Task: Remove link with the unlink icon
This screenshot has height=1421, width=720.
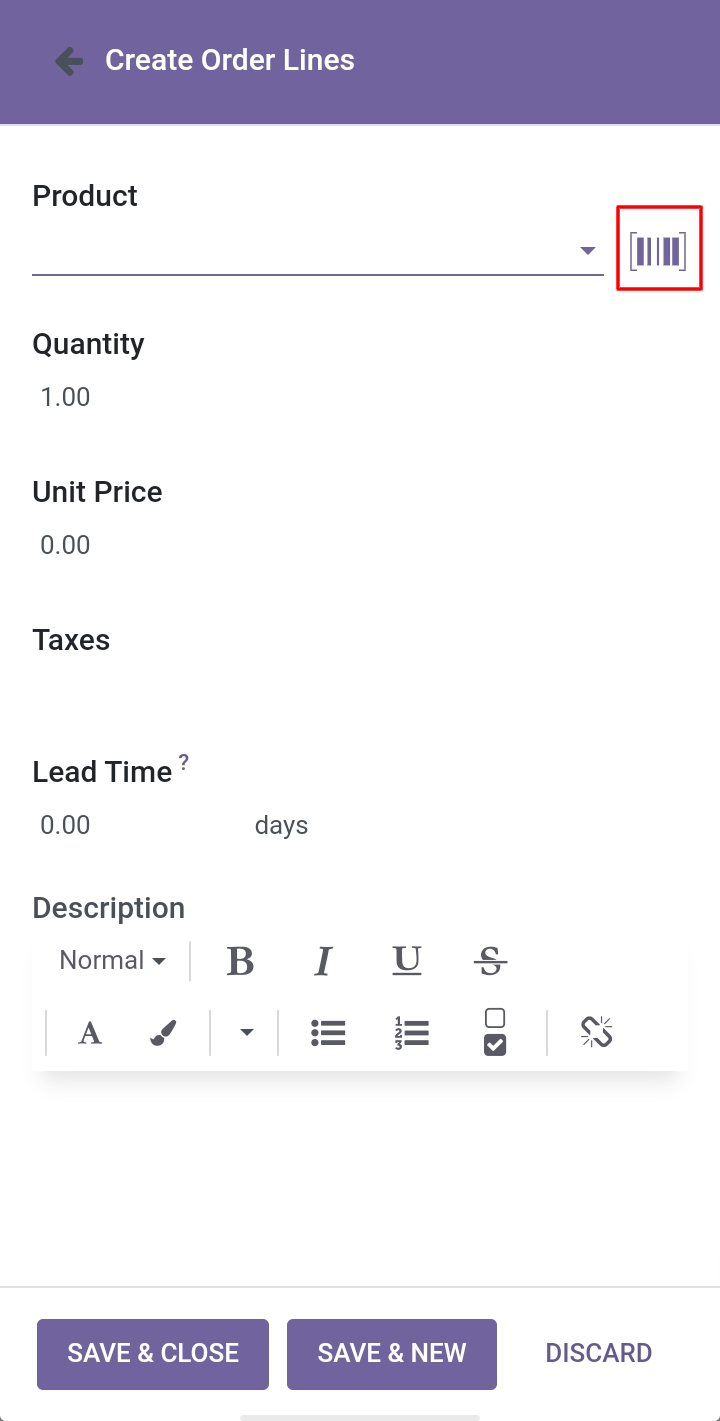Action: (597, 1032)
